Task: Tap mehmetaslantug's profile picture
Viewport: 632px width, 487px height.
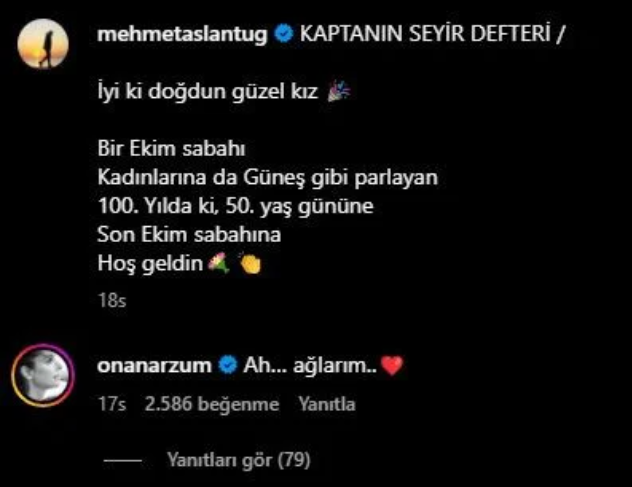Action: coord(43,45)
